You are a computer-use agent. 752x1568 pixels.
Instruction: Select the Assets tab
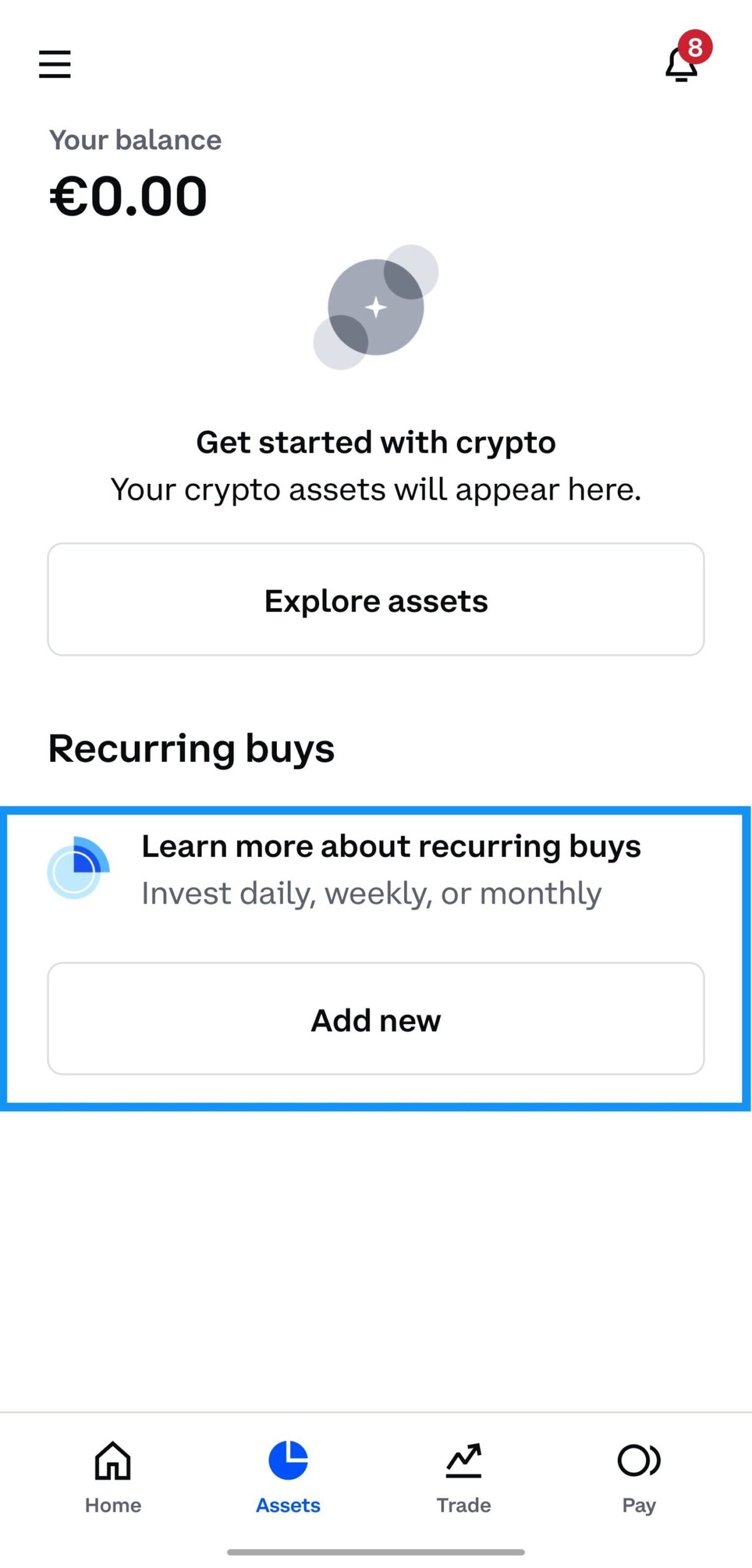(x=288, y=1476)
